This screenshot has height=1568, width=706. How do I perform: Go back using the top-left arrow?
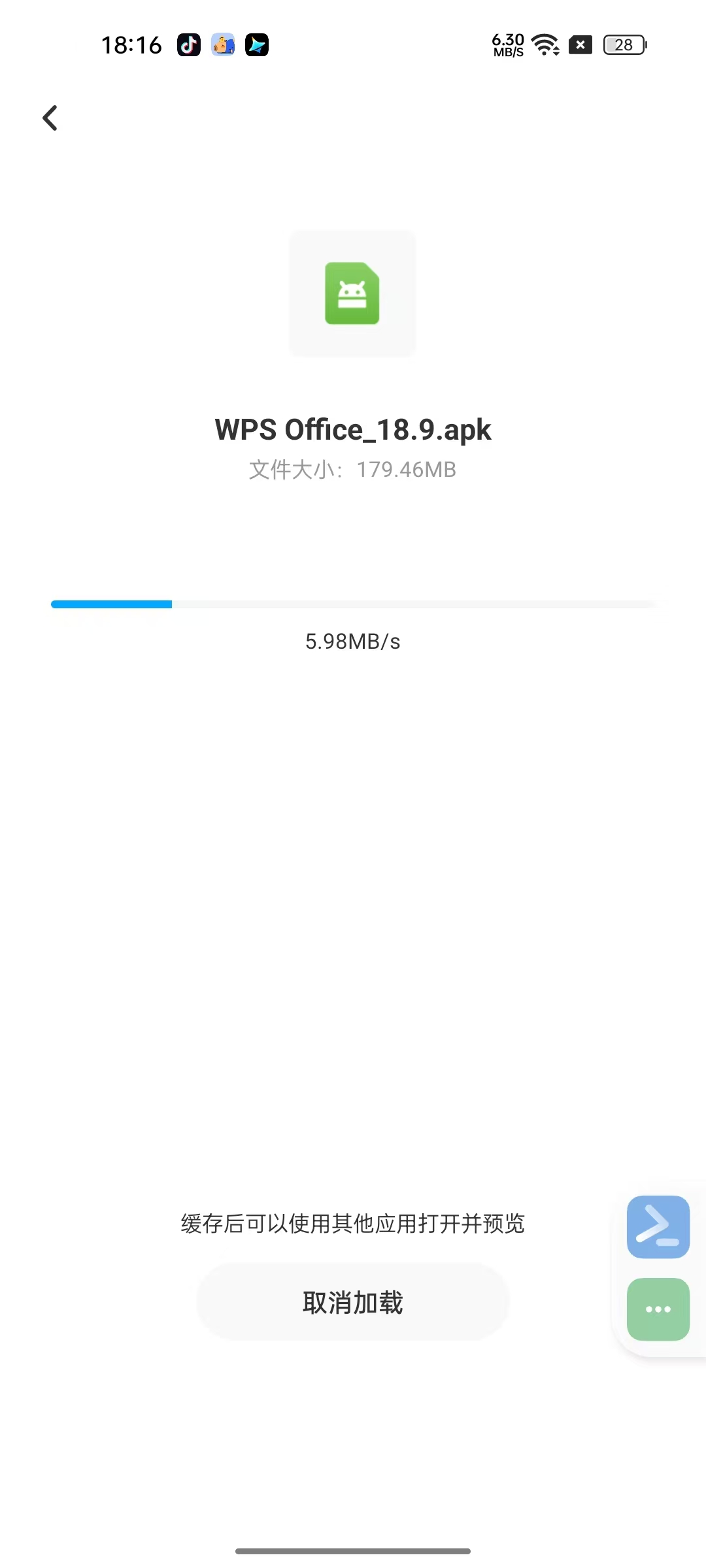click(x=50, y=118)
